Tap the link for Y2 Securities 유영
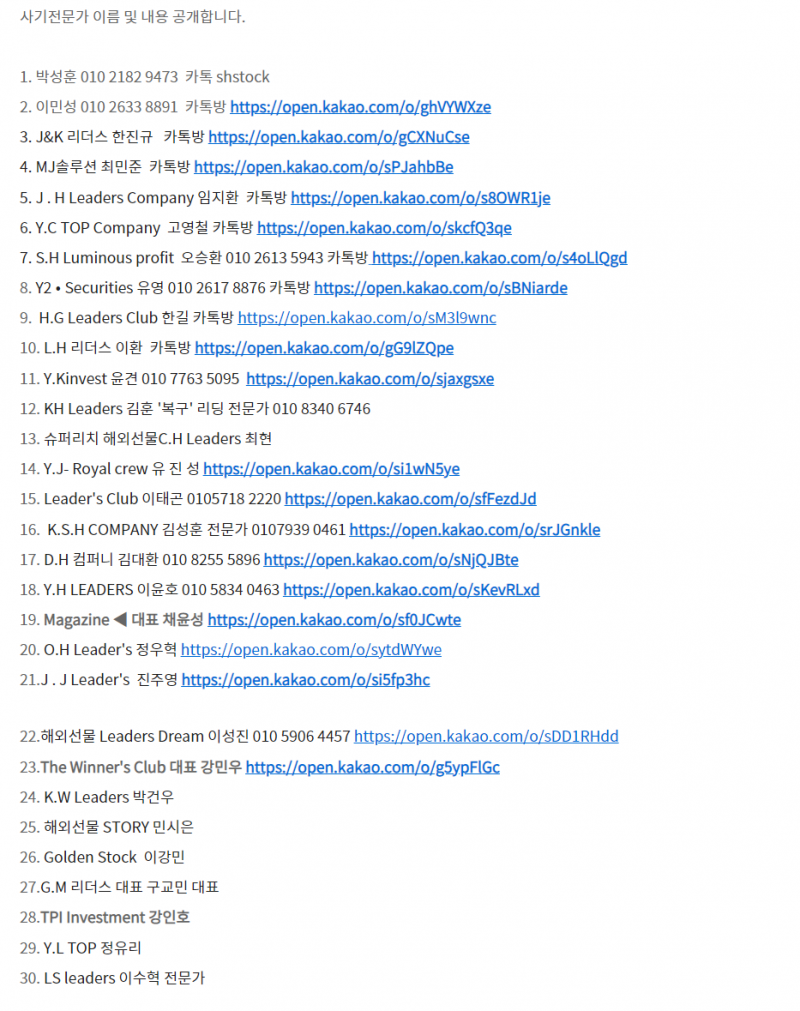 click(x=440, y=288)
